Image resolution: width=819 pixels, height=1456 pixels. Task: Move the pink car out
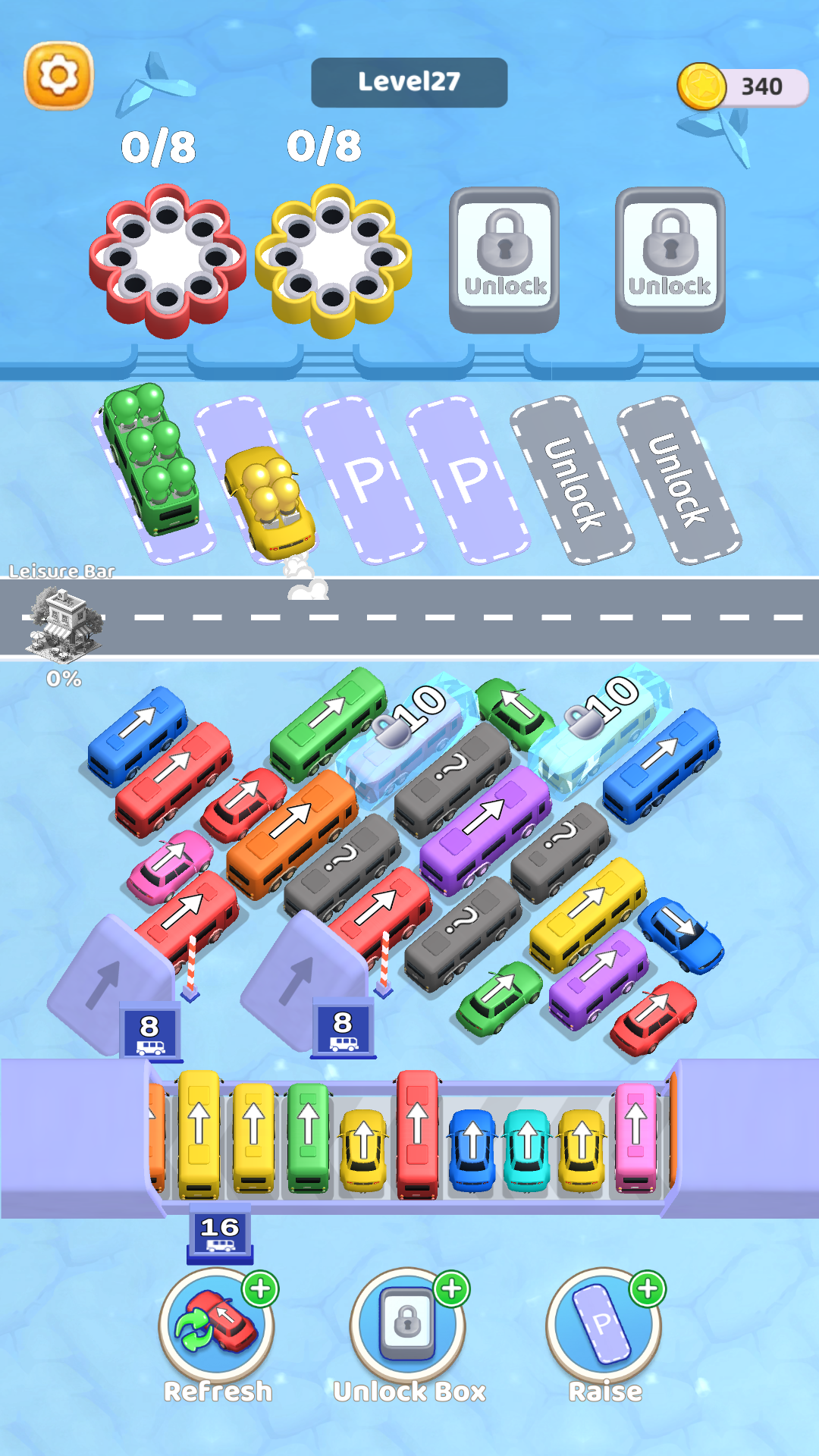click(170, 867)
